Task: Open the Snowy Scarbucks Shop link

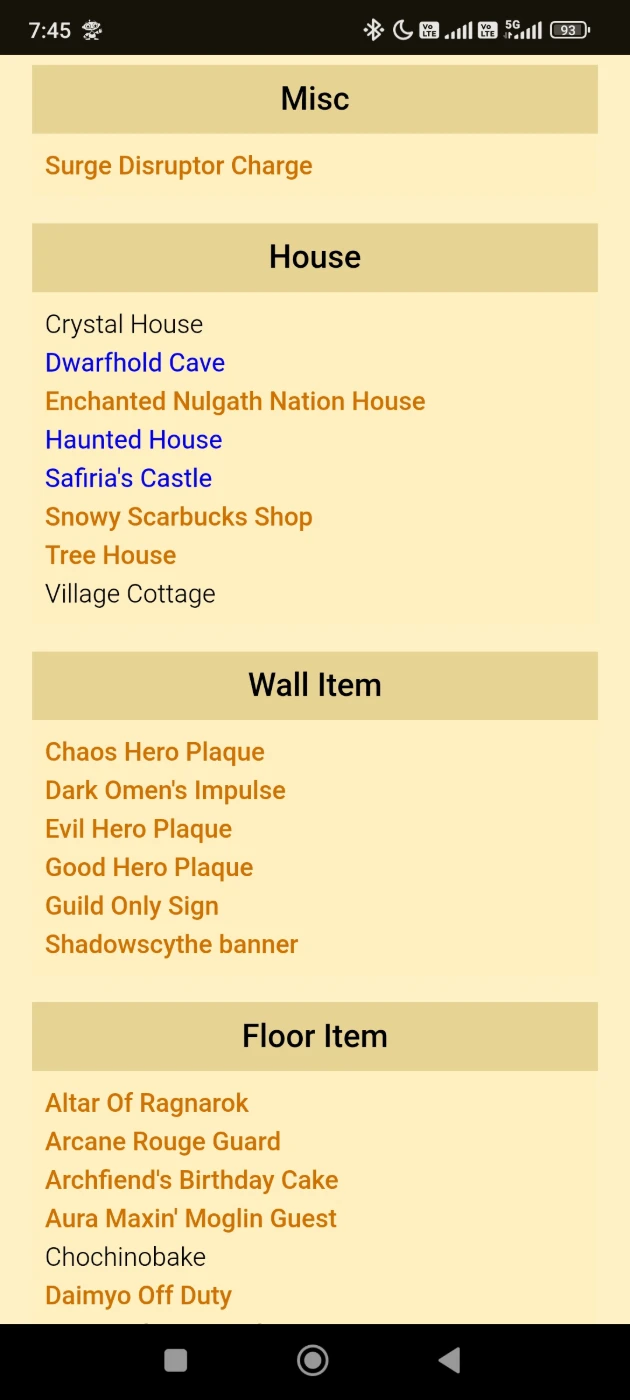Action: (178, 517)
